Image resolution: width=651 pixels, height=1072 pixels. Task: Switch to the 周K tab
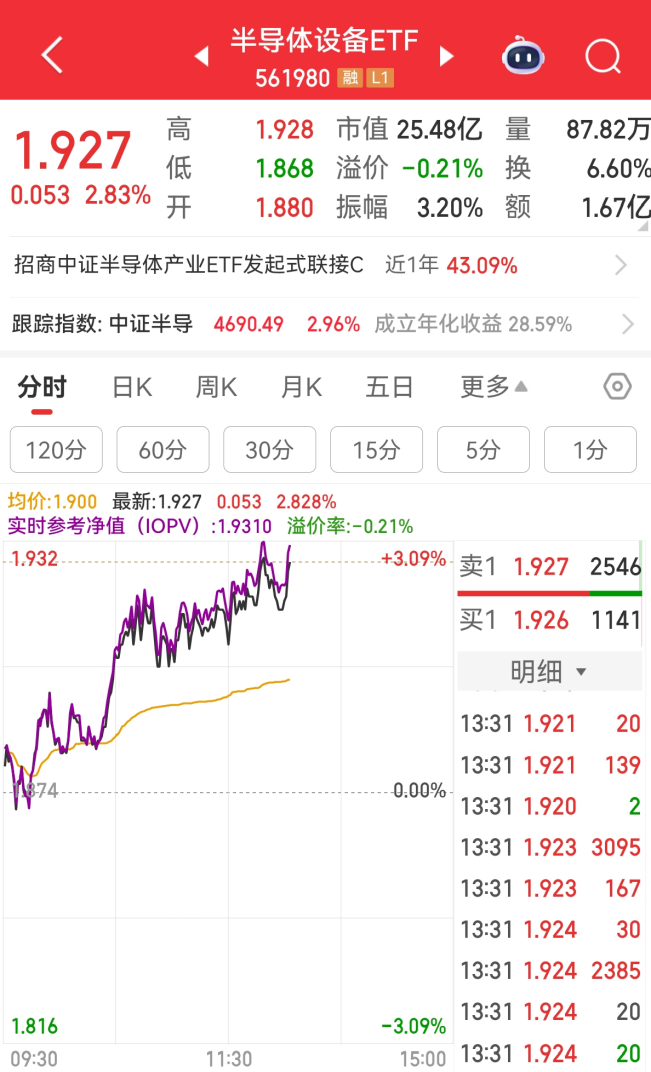[x=216, y=388]
